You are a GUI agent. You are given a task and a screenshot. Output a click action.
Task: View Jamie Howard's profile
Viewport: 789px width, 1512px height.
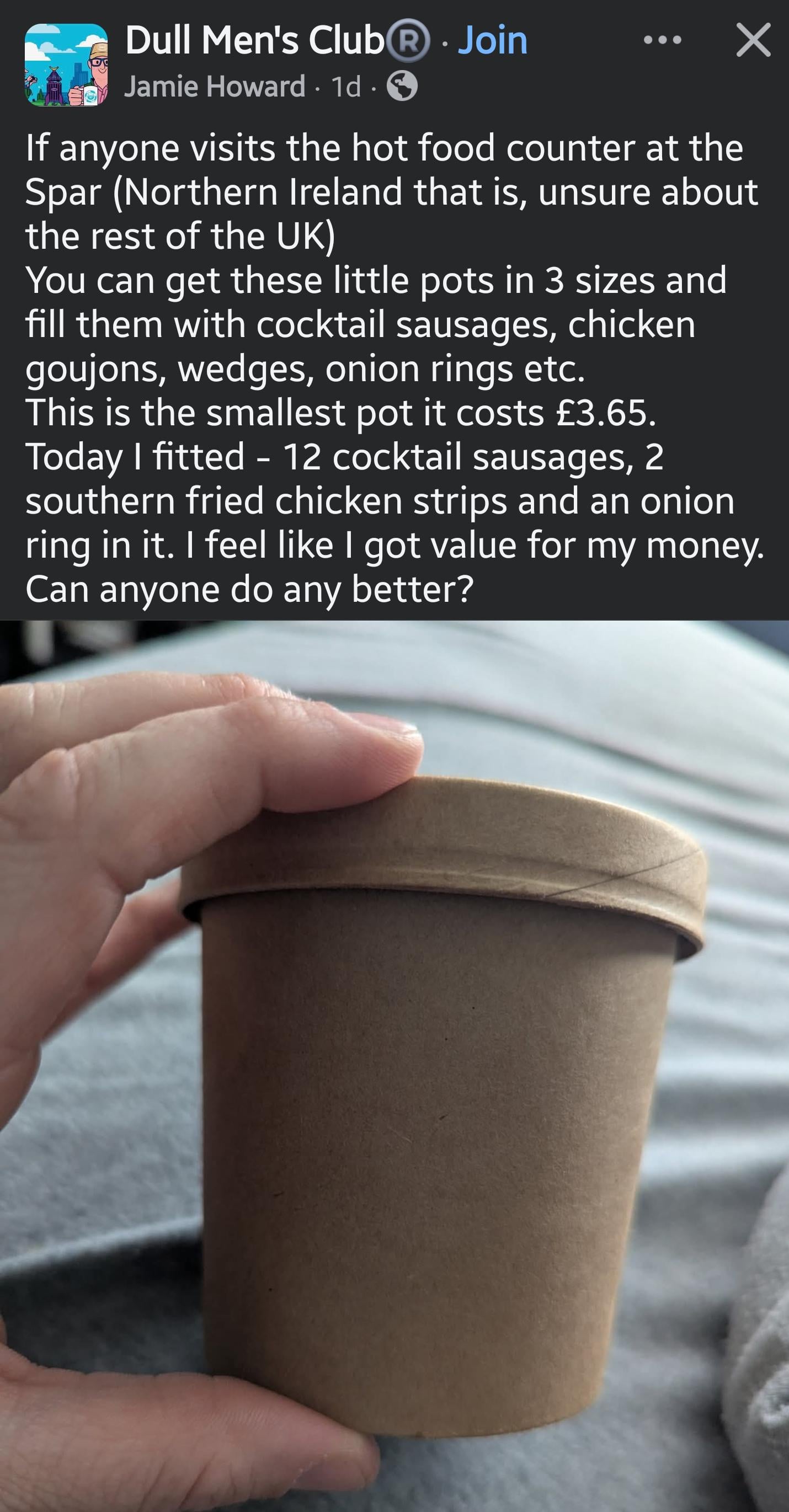coord(214,87)
